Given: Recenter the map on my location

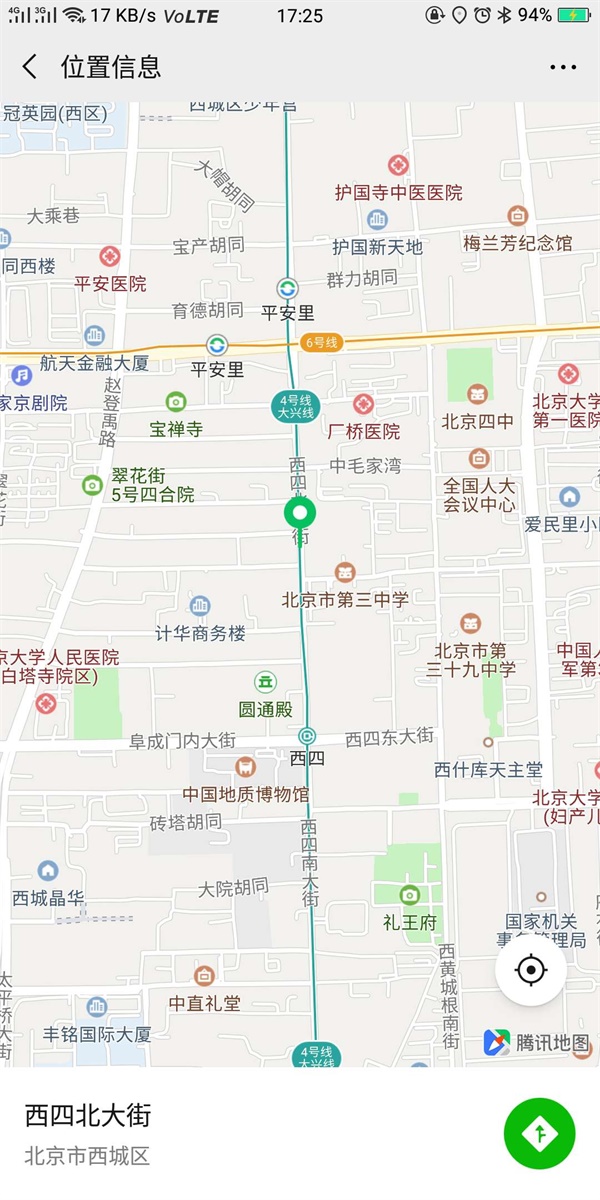Looking at the screenshot, I should [x=531, y=970].
